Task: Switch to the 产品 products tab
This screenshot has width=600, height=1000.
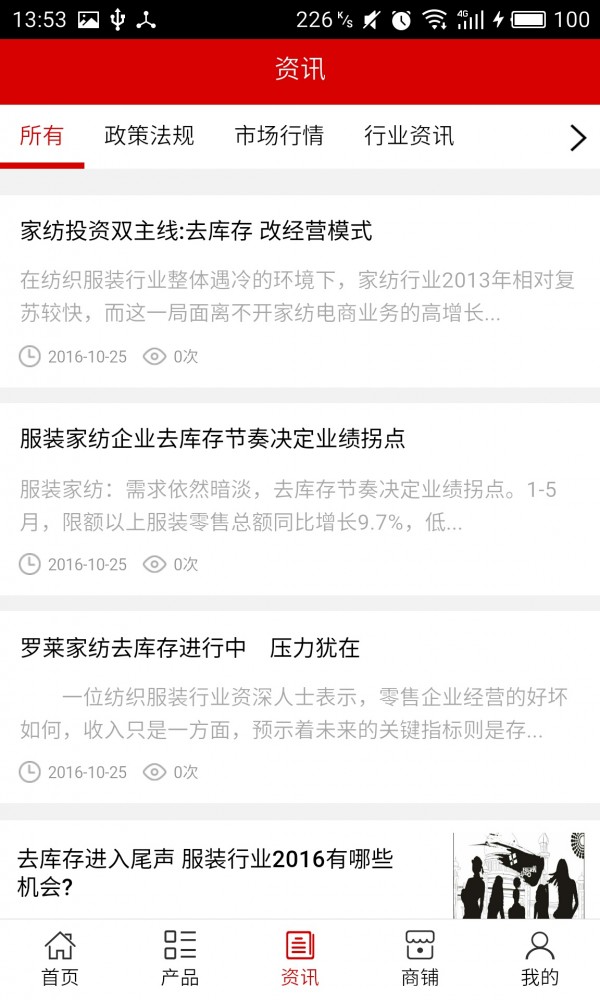Action: click(180, 958)
